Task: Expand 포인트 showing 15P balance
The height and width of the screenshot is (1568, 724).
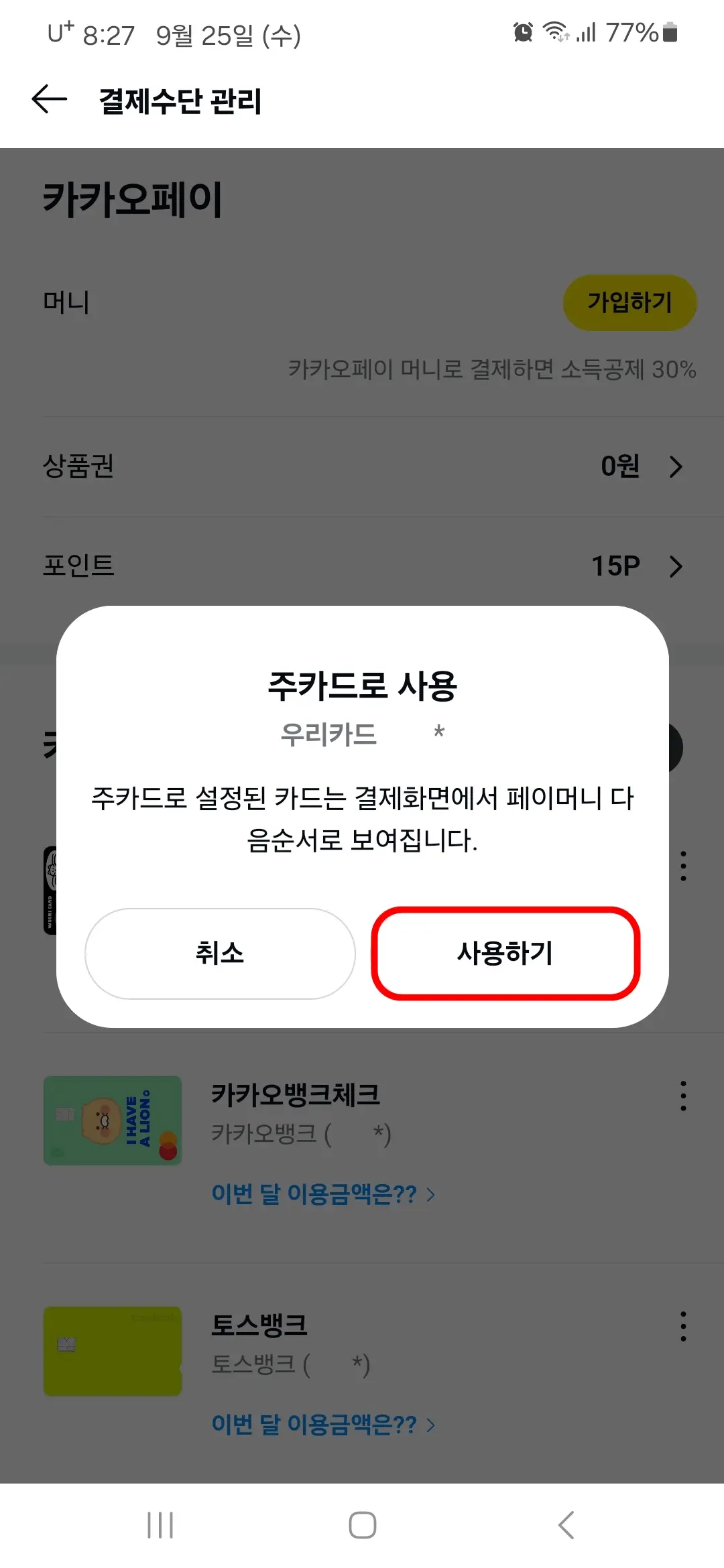Action: pyautogui.click(x=676, y=566)
